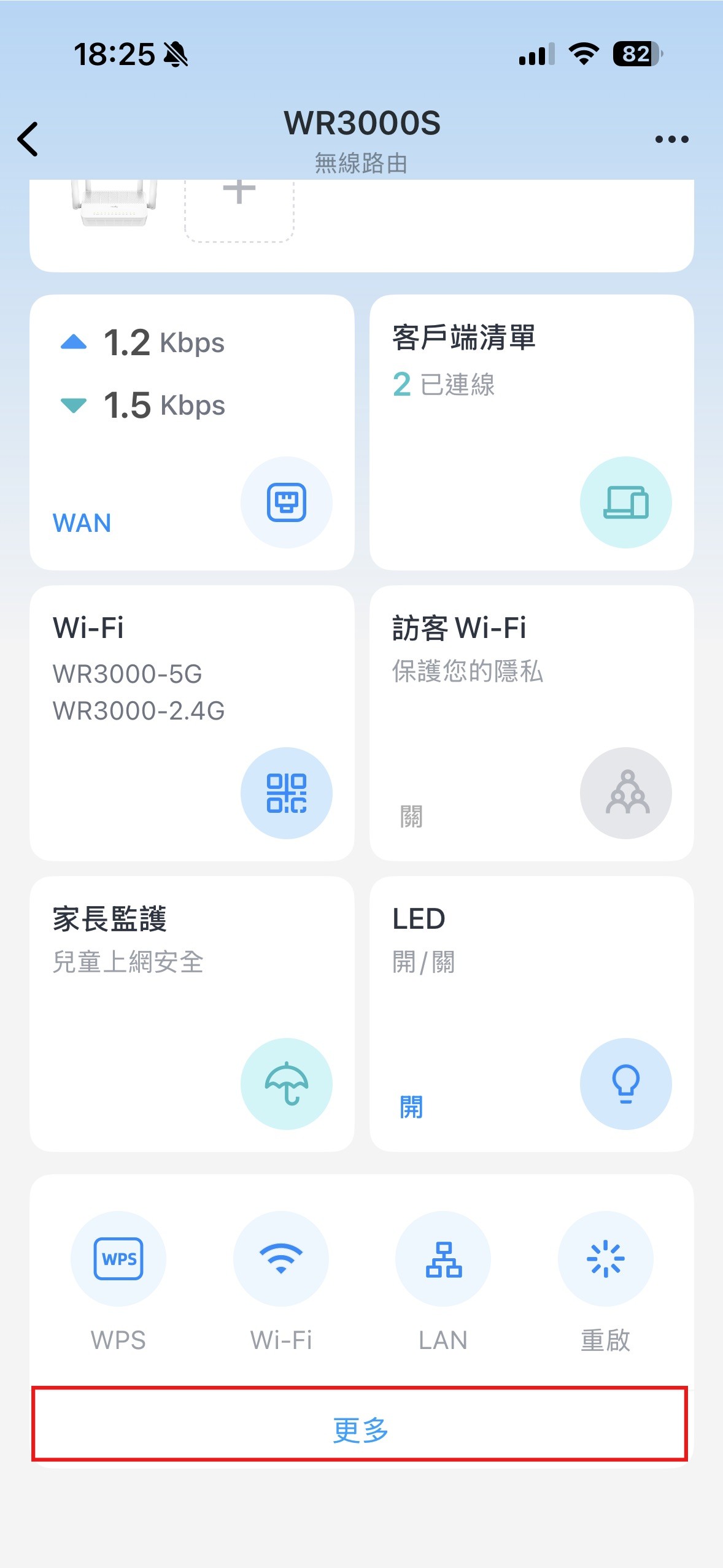723x1568 pixels.
Task: Click the laptop icon in 客戶端清單 card
Action: 625,502
